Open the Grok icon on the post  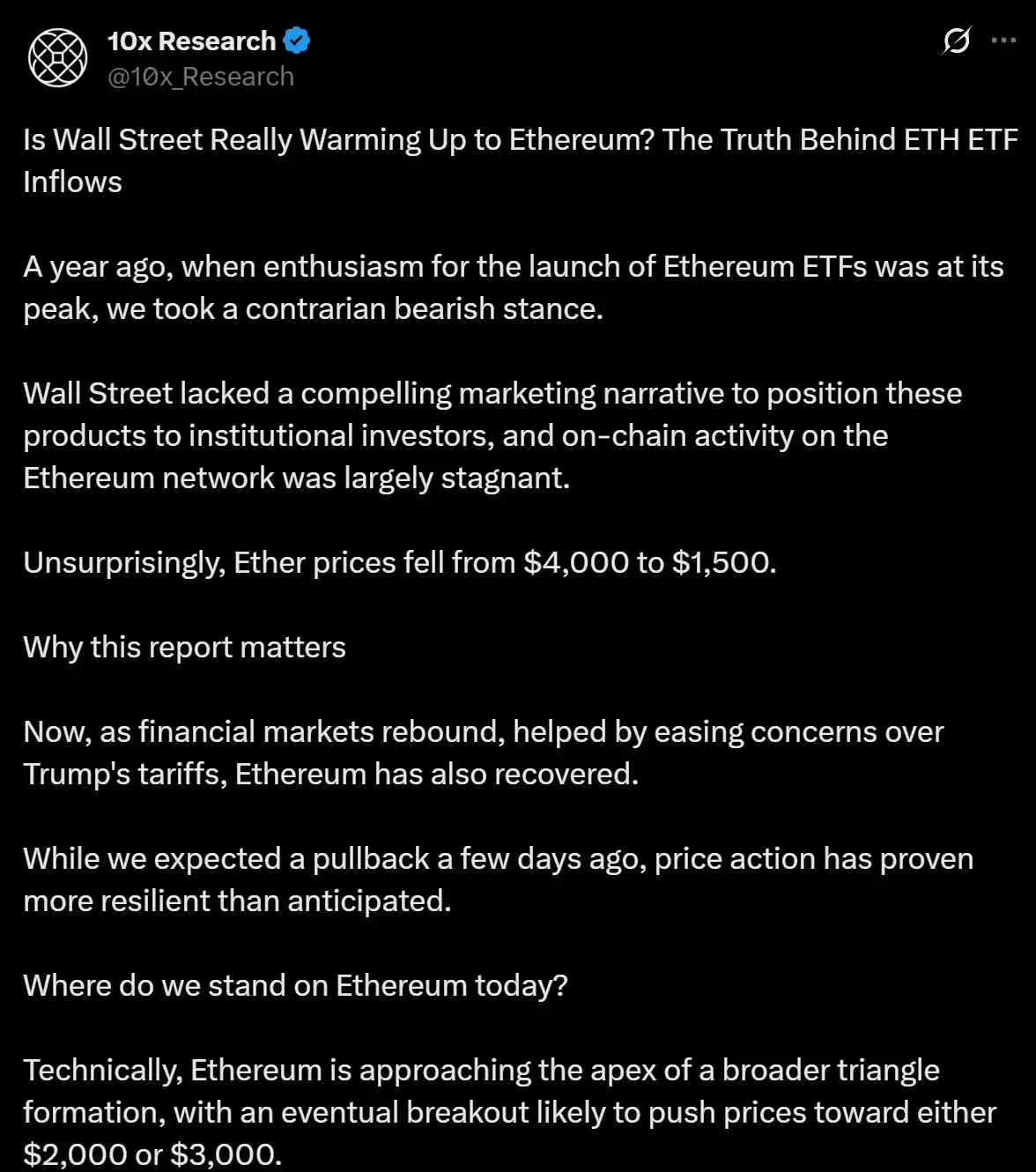956,41
